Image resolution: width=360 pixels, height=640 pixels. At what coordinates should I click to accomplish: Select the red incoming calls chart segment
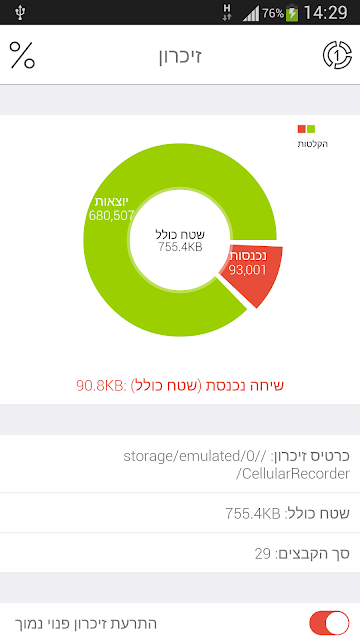pyautogui.click(x=253, y=271)
